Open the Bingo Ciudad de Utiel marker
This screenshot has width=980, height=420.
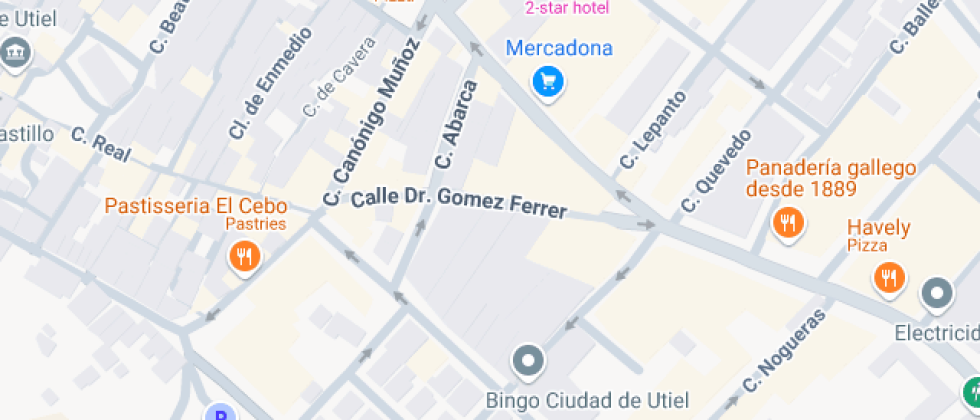click(527, 360)
